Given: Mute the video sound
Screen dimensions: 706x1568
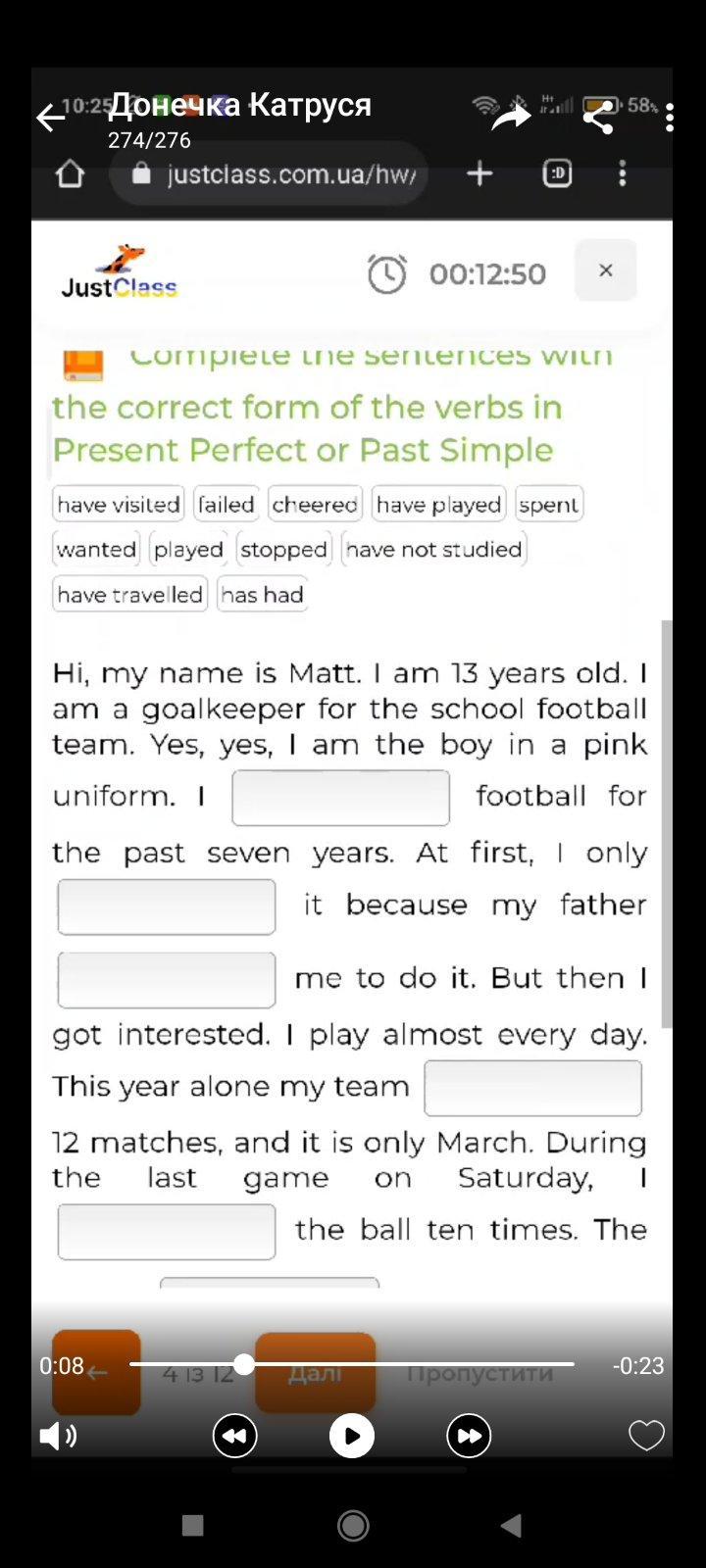Looking at the screenshot, I should tap(58, 1437).
